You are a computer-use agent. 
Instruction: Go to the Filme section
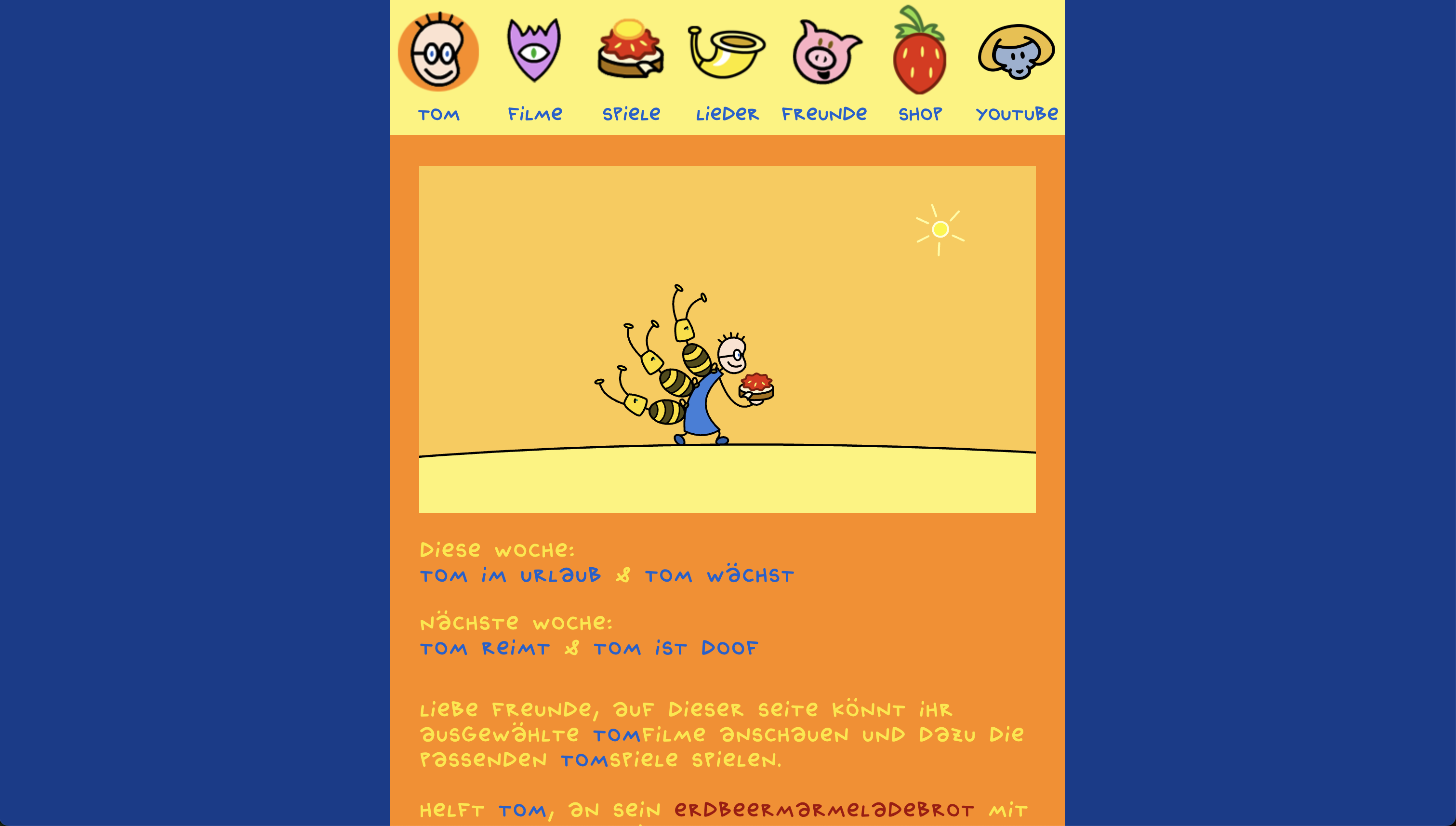534,65
